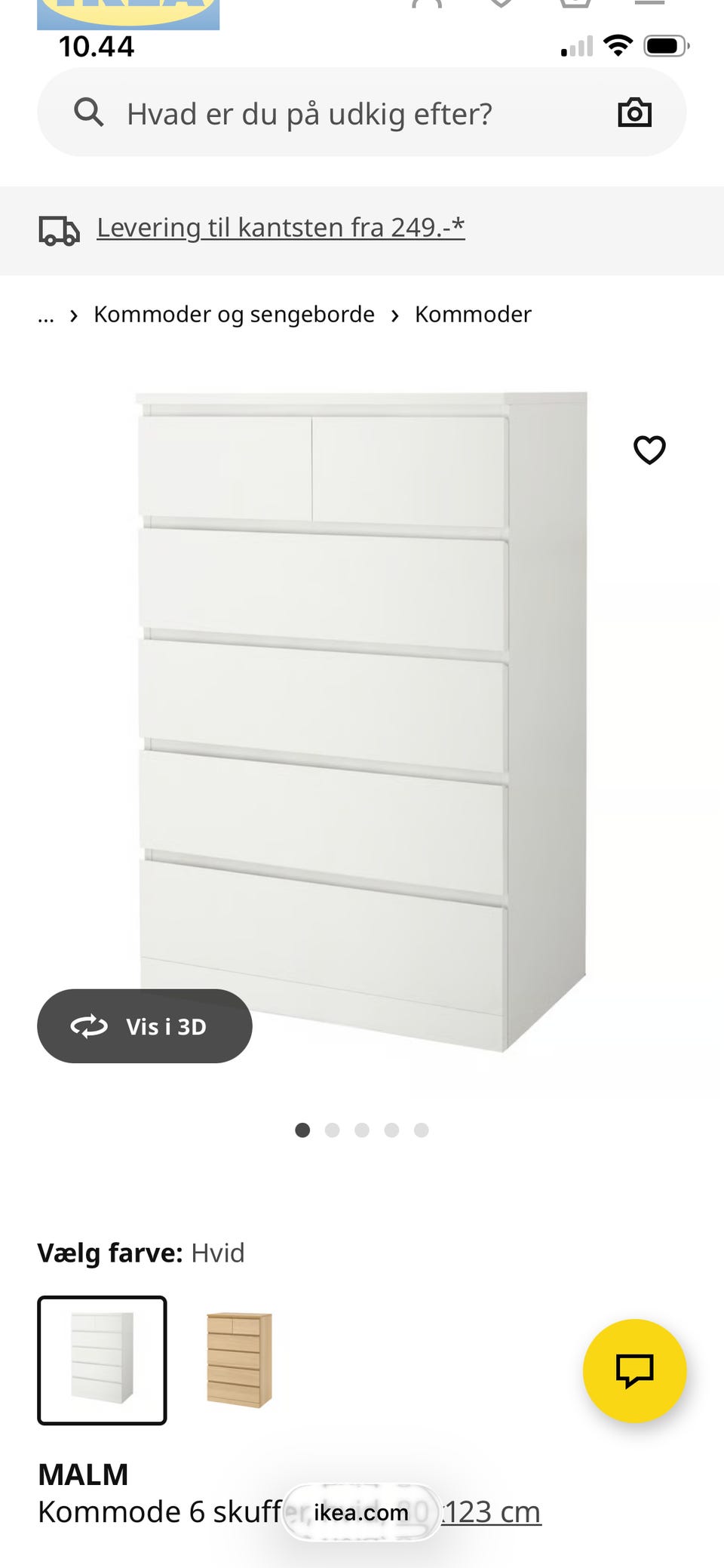Expand the collapsed breadcrumb ellipsis
The height and width of the screenshot is (1568, 724).
(46, 315)
